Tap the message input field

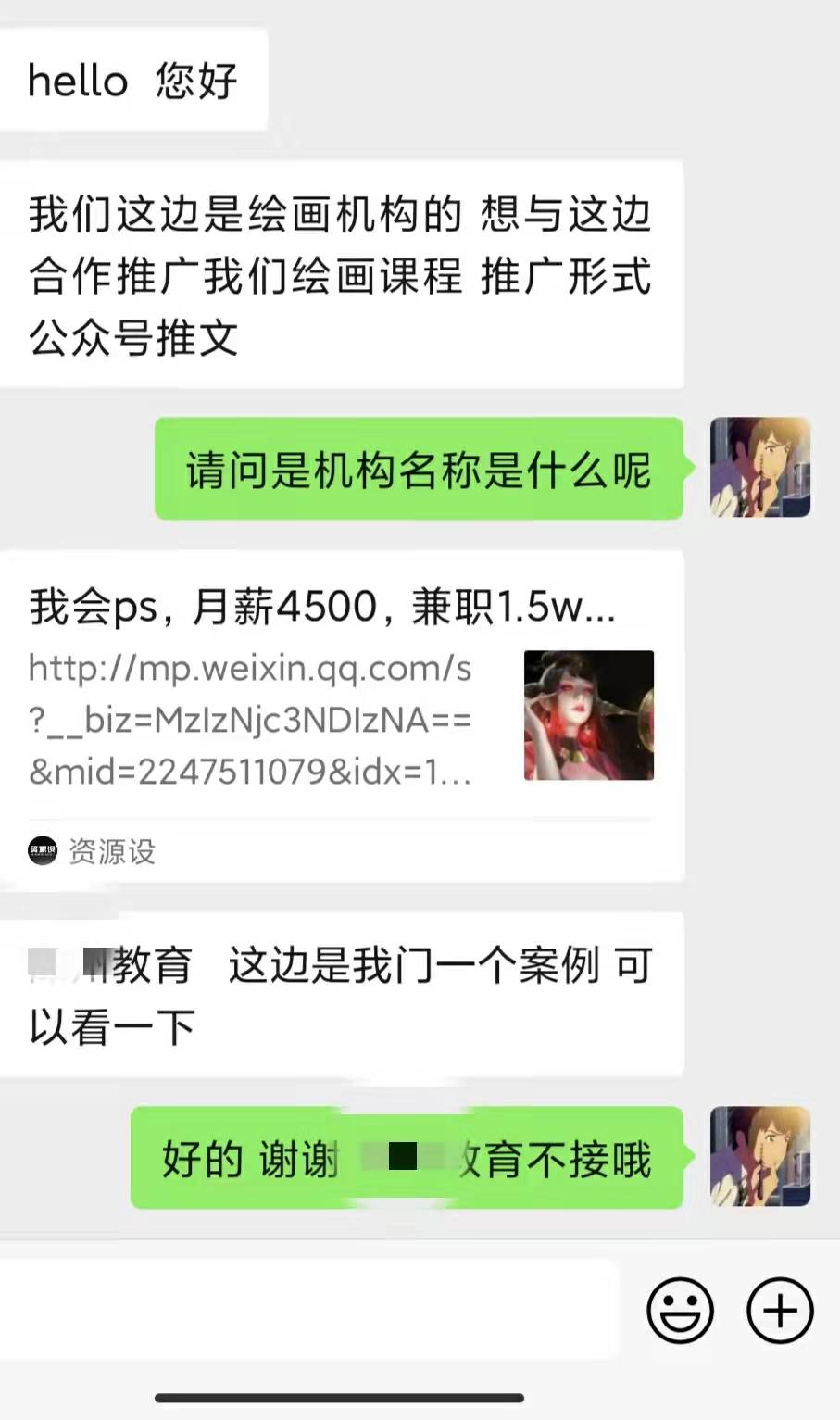pyautogui.click(x=310, y=1310)
